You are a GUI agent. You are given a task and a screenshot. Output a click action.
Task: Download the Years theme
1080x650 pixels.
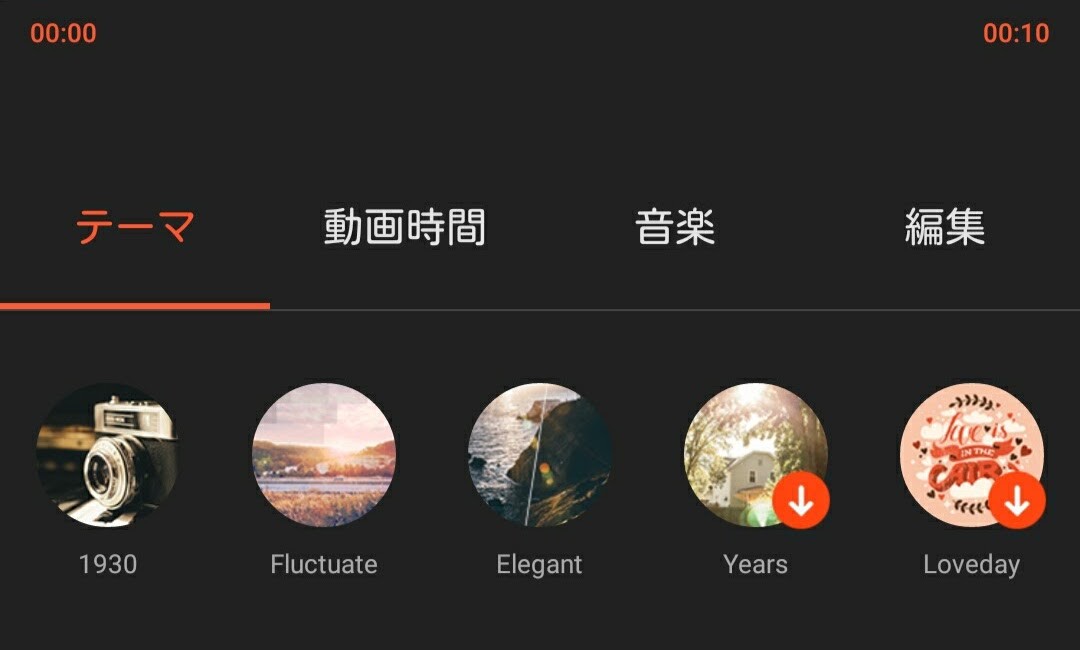pos(800,499)
